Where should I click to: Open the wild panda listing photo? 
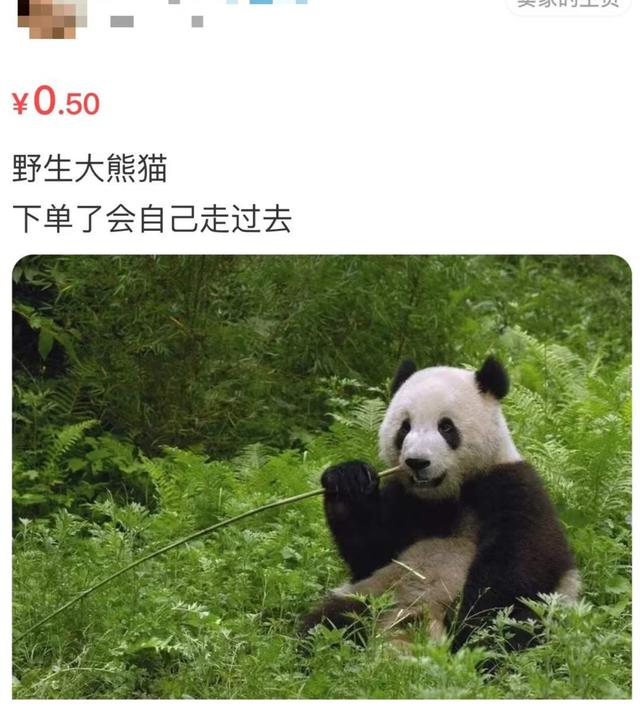(321, 476)
